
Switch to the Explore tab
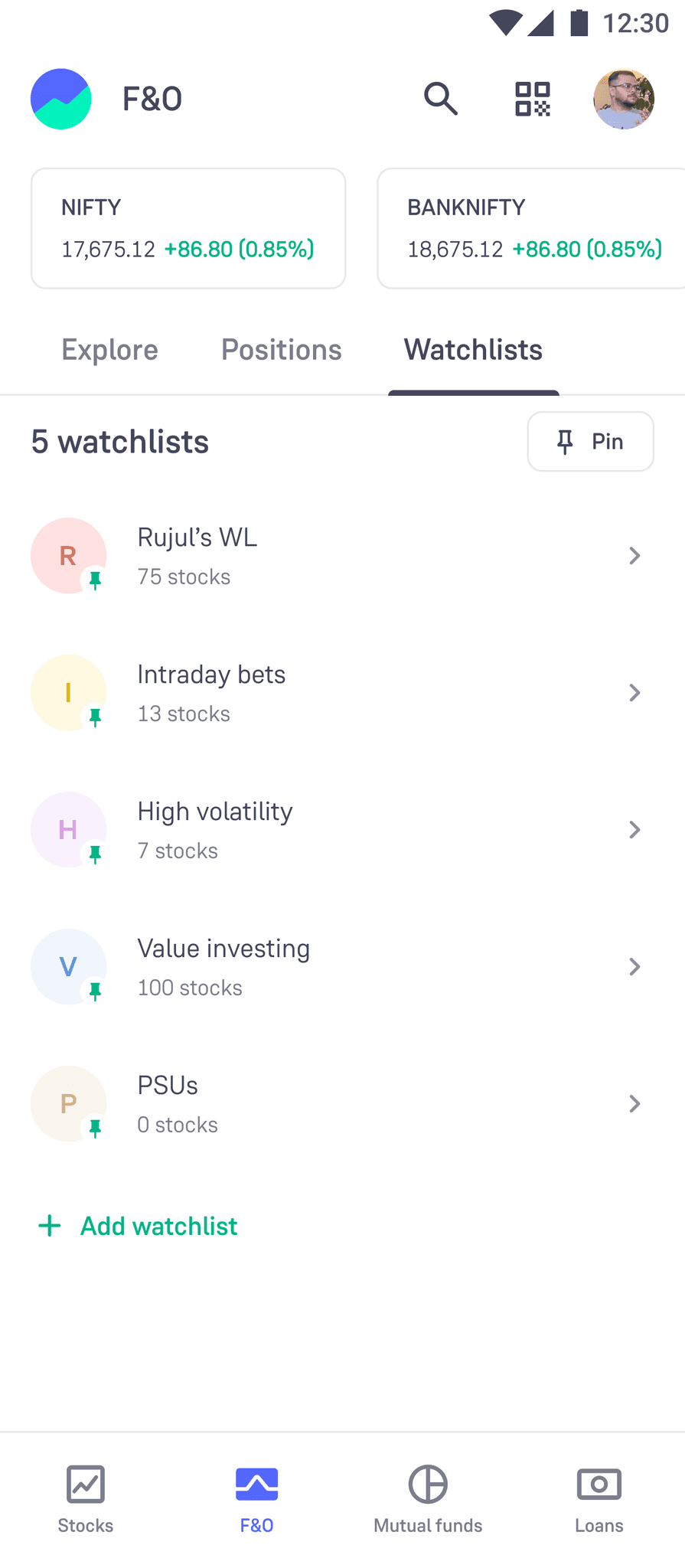pos(110,350)
